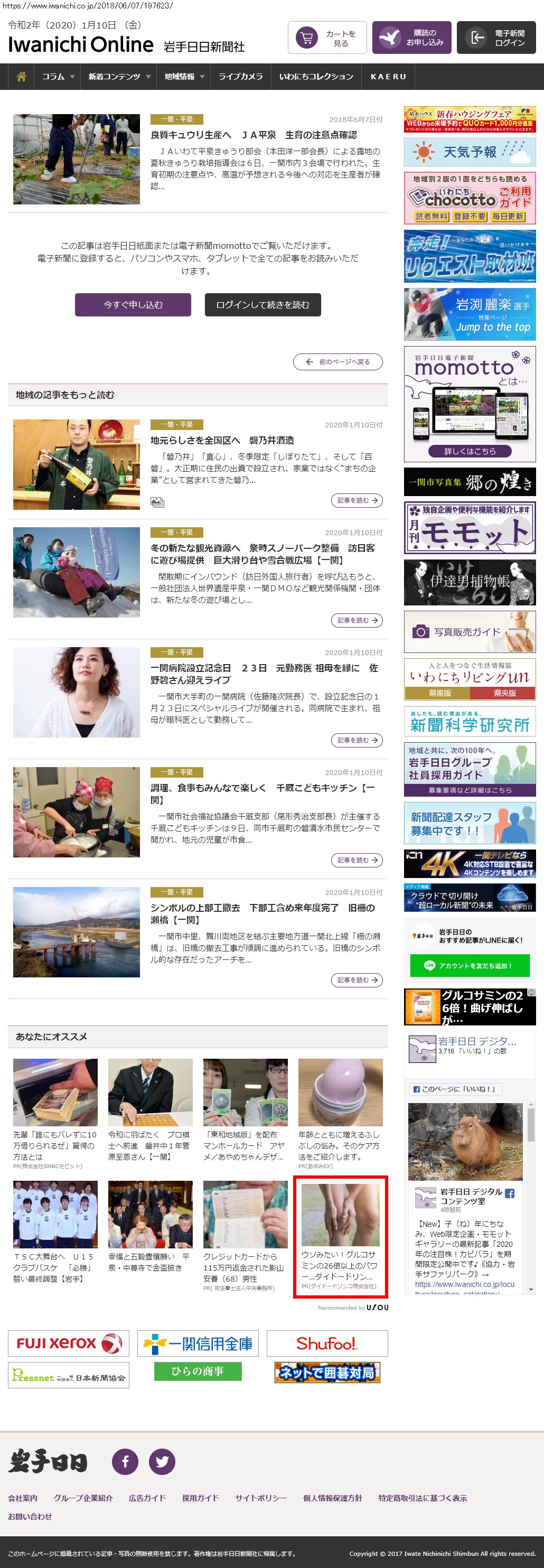Image resolution: width=544 pixels, height=1568 pixels.
Task: Open ライブカメラ page
Action: [x=240, y=77]
